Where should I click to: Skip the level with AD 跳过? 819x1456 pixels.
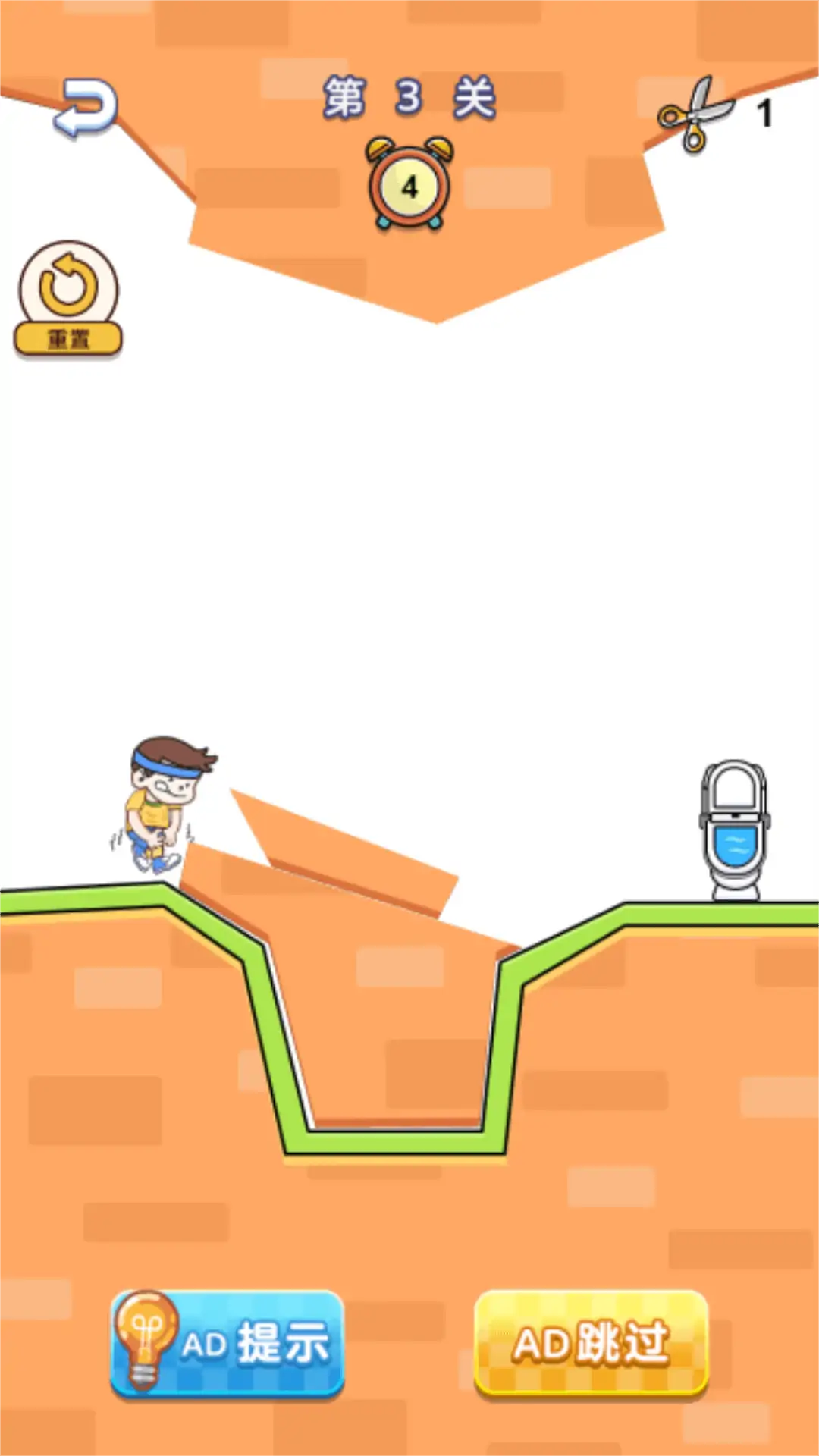coord(591,1343)
